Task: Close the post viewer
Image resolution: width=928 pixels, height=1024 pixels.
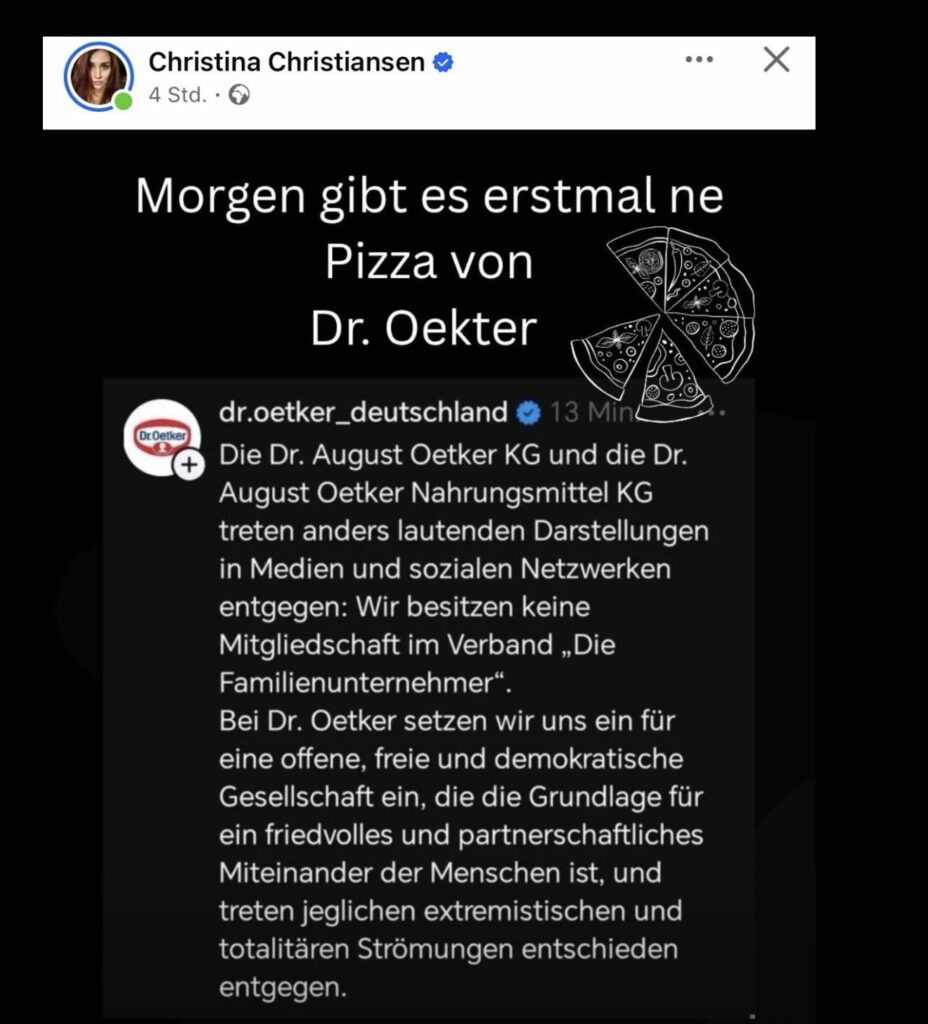Action: (776, 60)
